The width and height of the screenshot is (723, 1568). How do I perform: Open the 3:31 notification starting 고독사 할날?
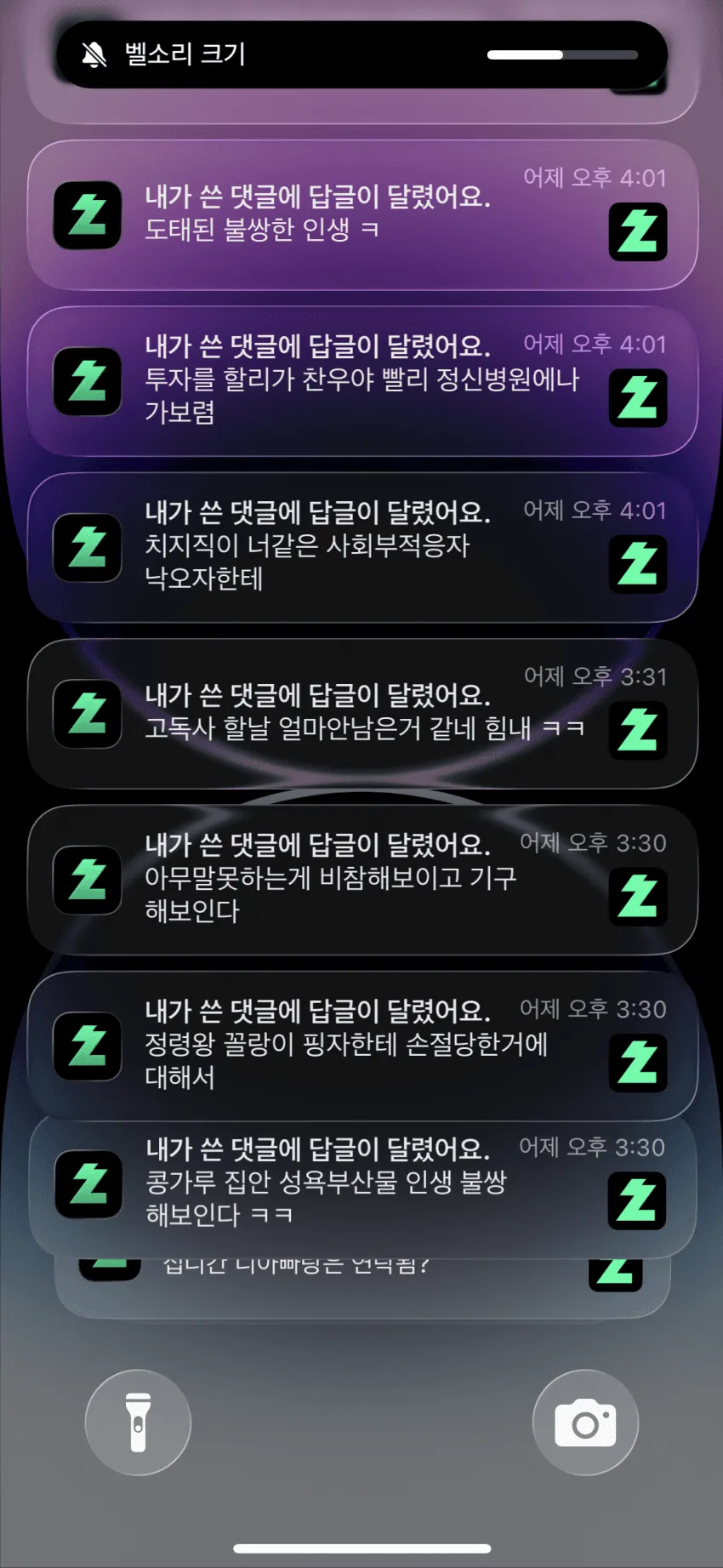click(x=362, y=714)
